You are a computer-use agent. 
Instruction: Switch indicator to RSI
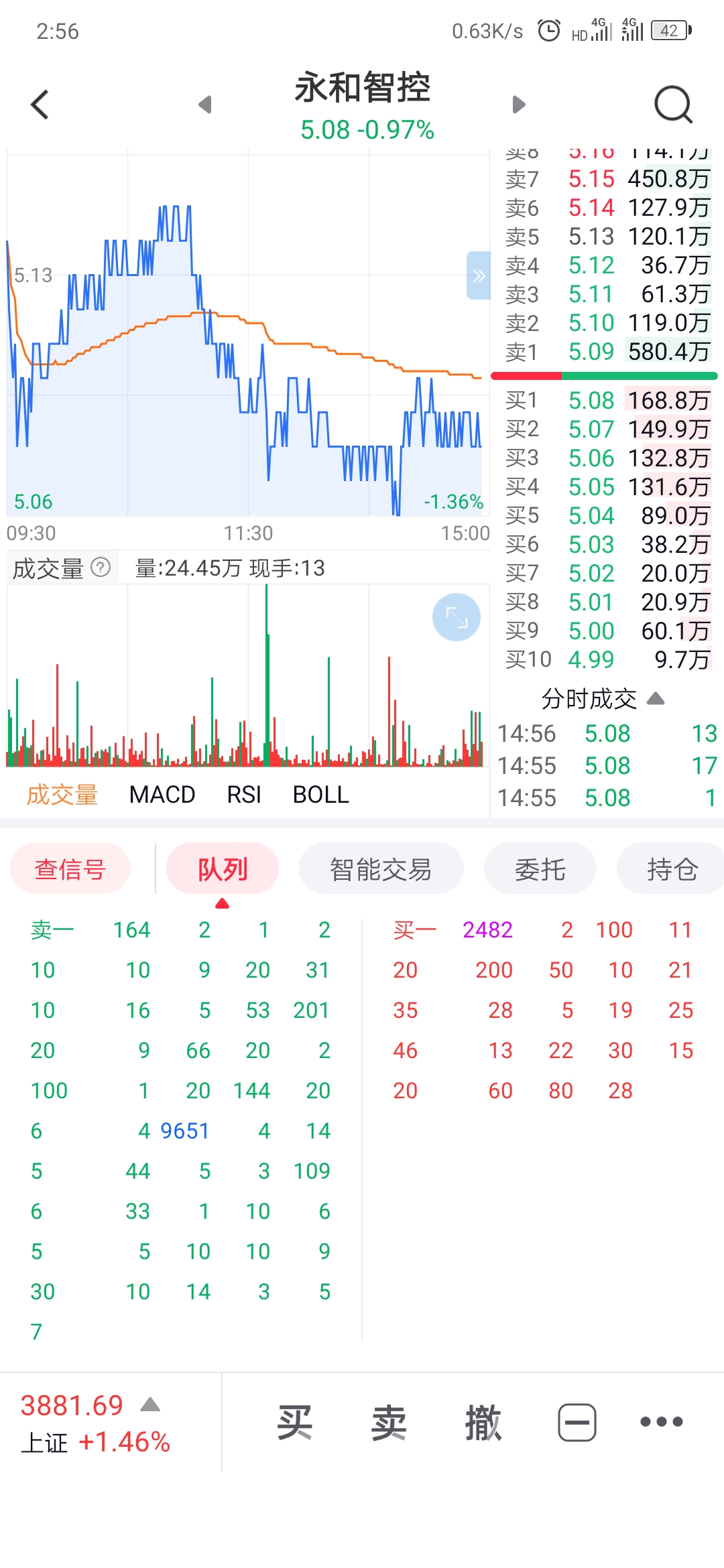pyautogui.click(x=244, y=795)
